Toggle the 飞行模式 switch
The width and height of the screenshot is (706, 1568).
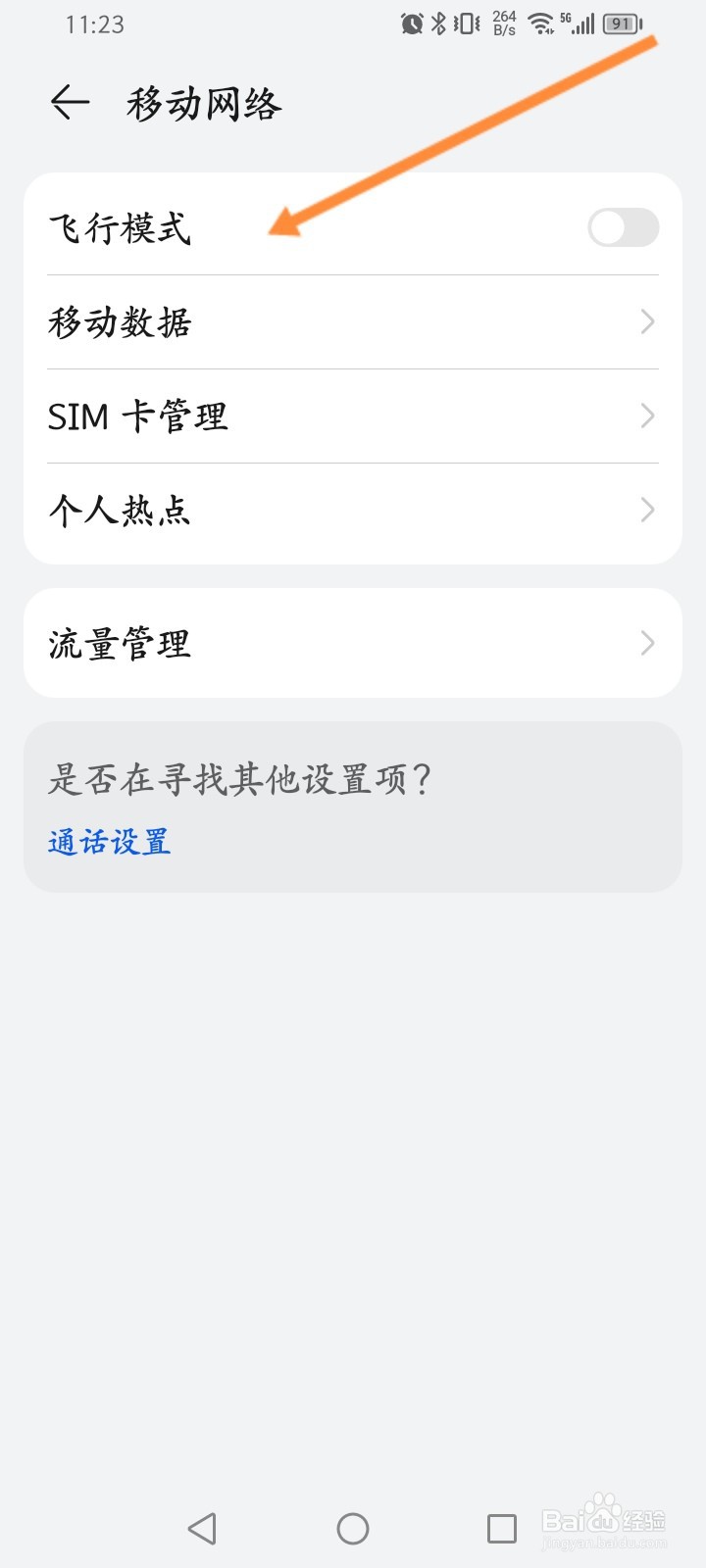[623, 227]
